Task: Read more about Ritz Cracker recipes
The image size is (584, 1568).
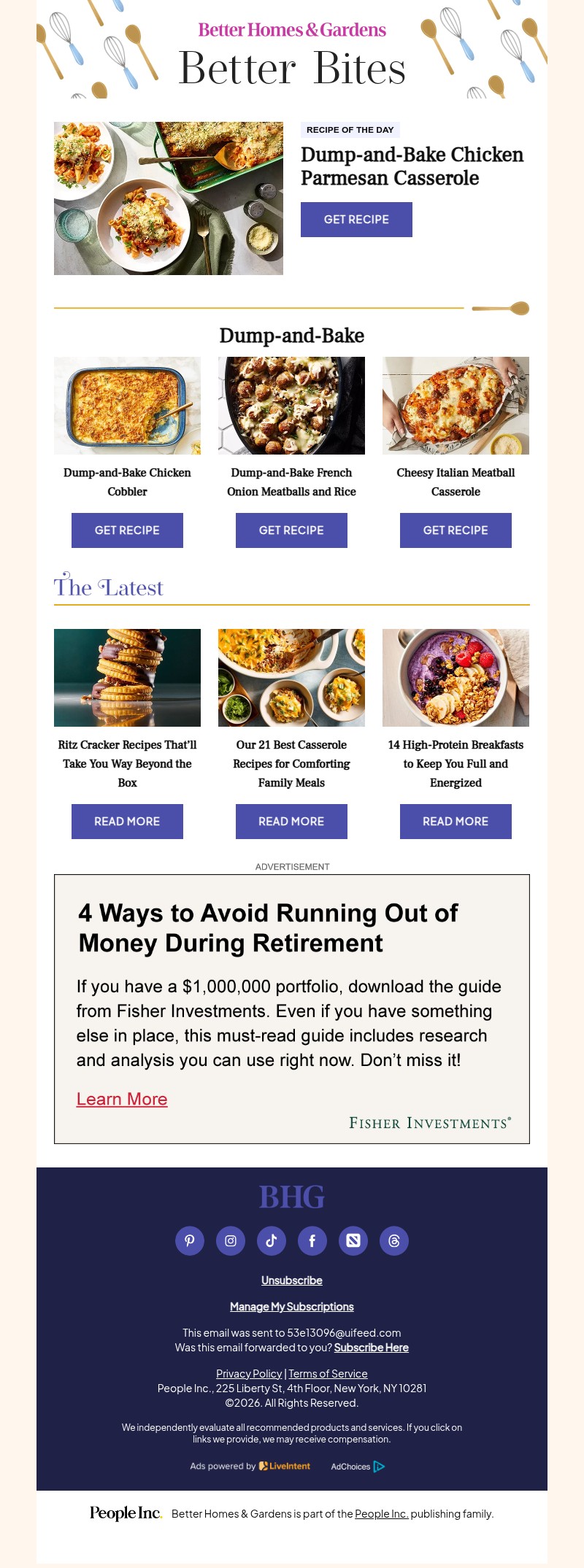Action: [127, 821]
